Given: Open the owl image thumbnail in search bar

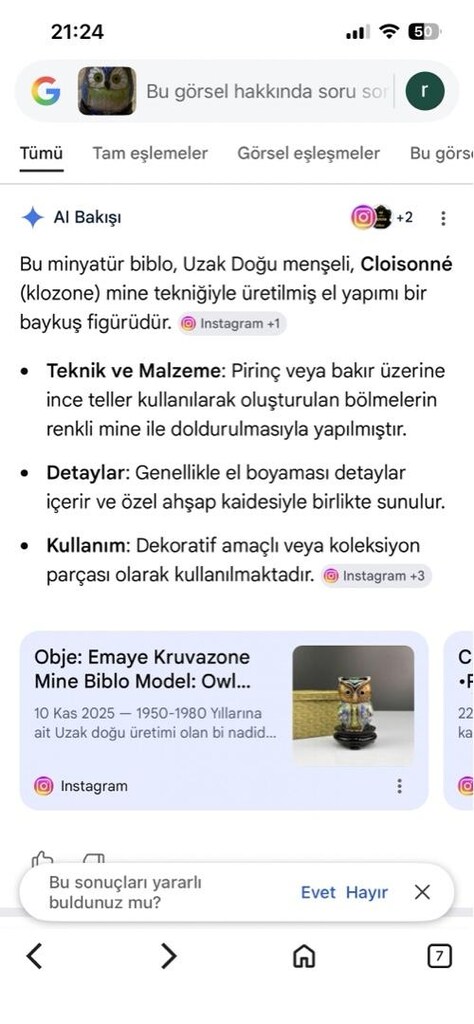Looking at the screenshot, I should click(x=107, y=91).
